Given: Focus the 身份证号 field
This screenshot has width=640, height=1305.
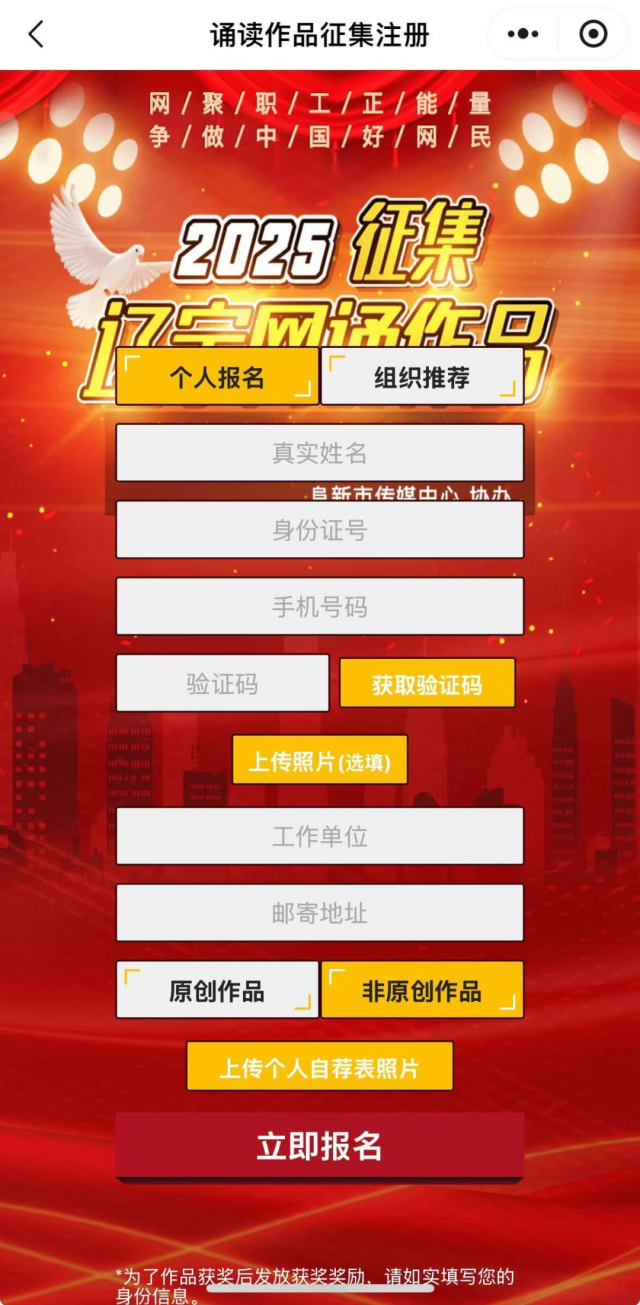Looking at the screenshot, I should (320, 530).
